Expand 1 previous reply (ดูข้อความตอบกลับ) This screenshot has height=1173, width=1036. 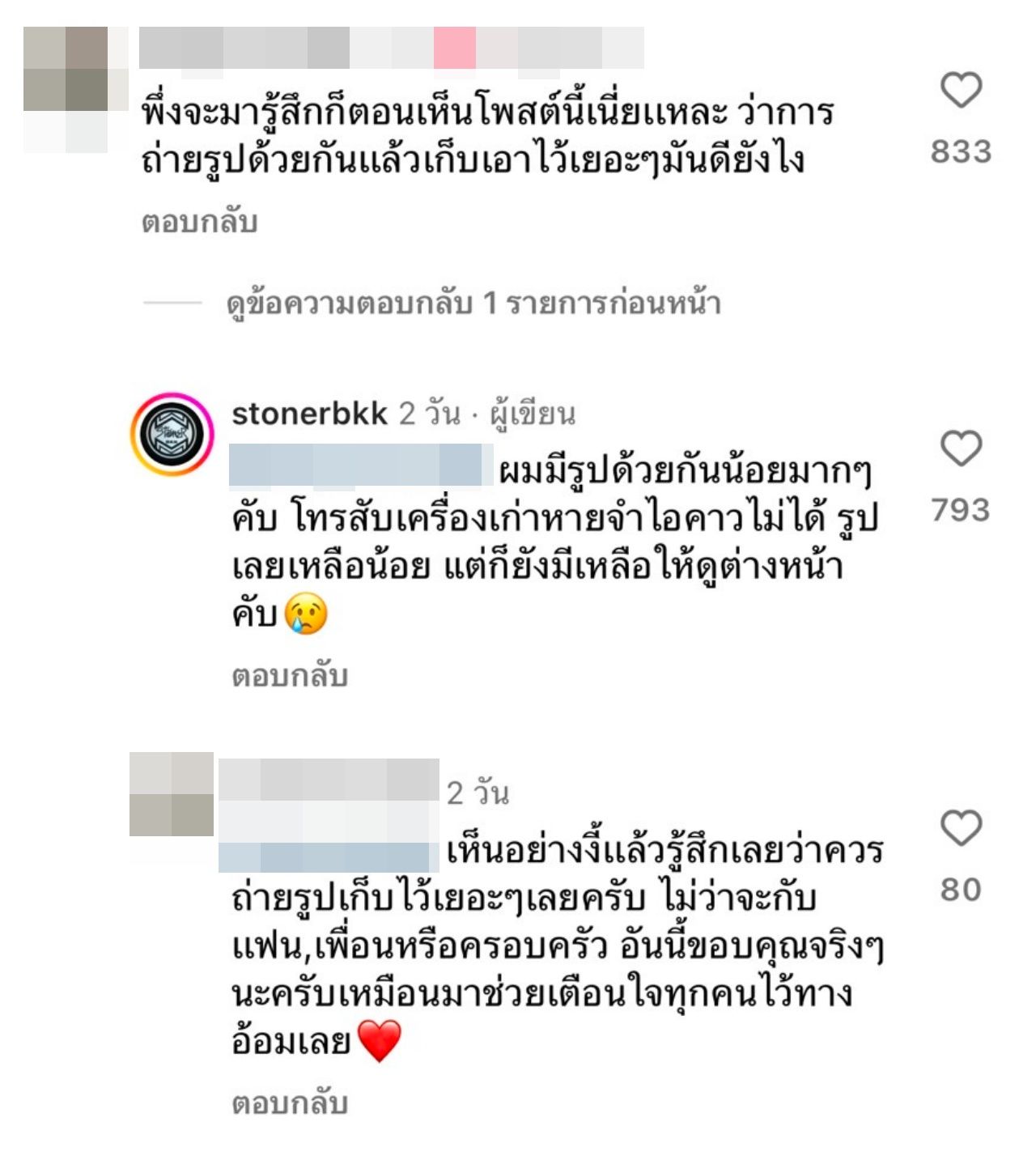(x=473, y=304)
